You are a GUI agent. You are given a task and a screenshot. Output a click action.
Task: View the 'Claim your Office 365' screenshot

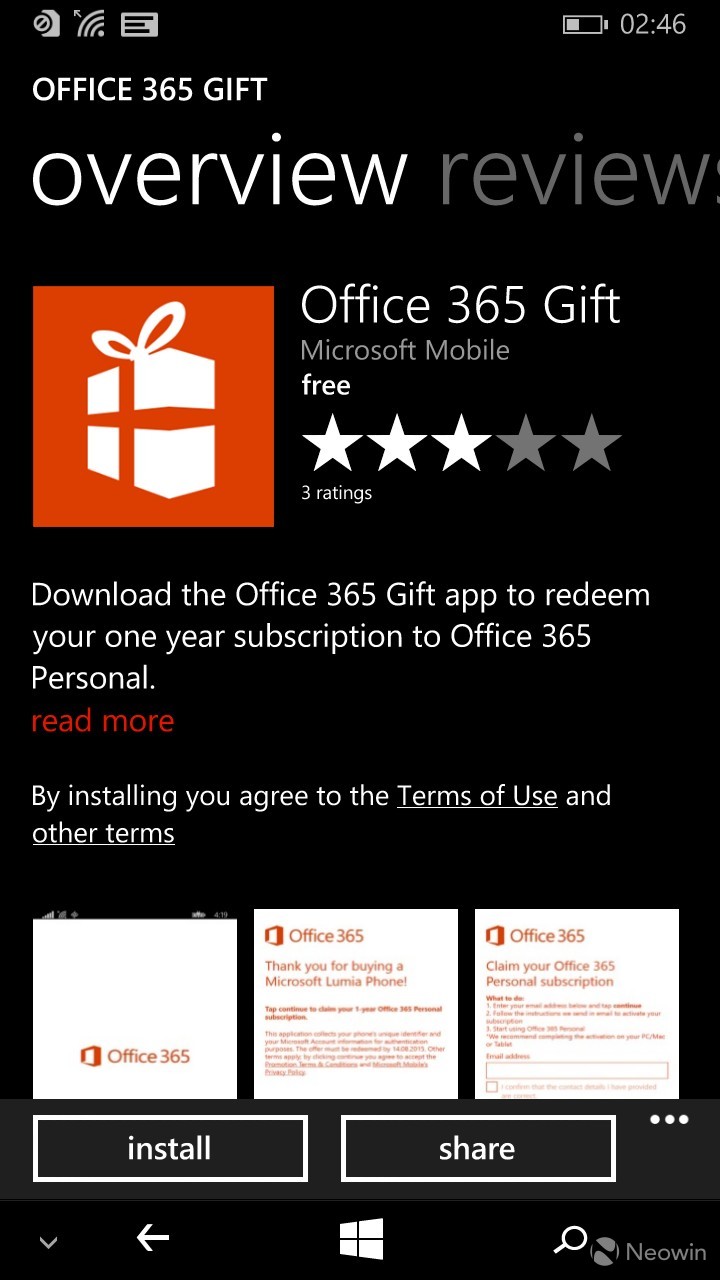[577, 1003]
